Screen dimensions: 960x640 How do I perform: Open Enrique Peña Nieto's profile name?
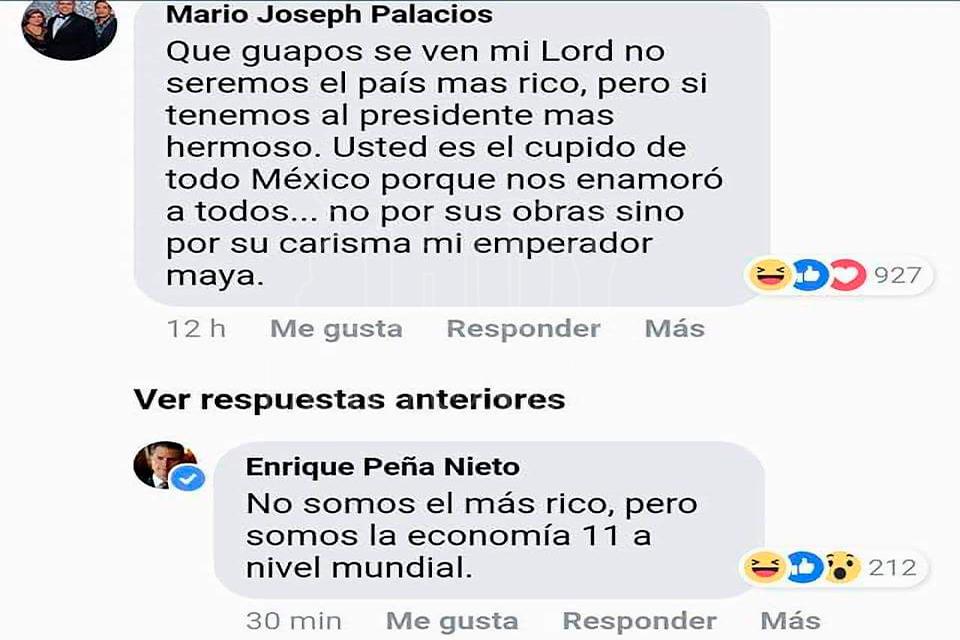click(x=383, y=467)
